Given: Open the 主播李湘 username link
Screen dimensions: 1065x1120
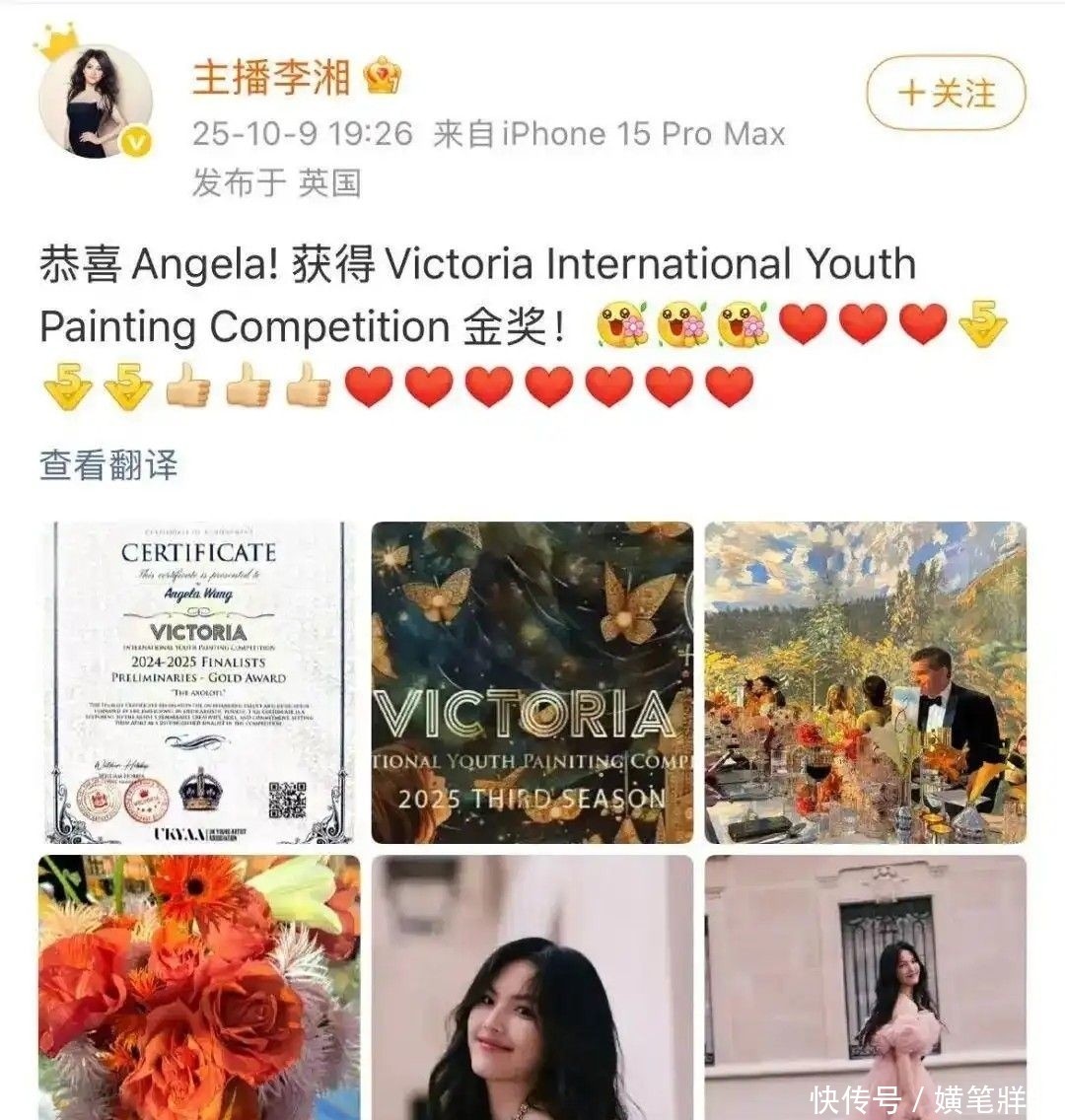Looking at the screenshot, I should 271,78.
